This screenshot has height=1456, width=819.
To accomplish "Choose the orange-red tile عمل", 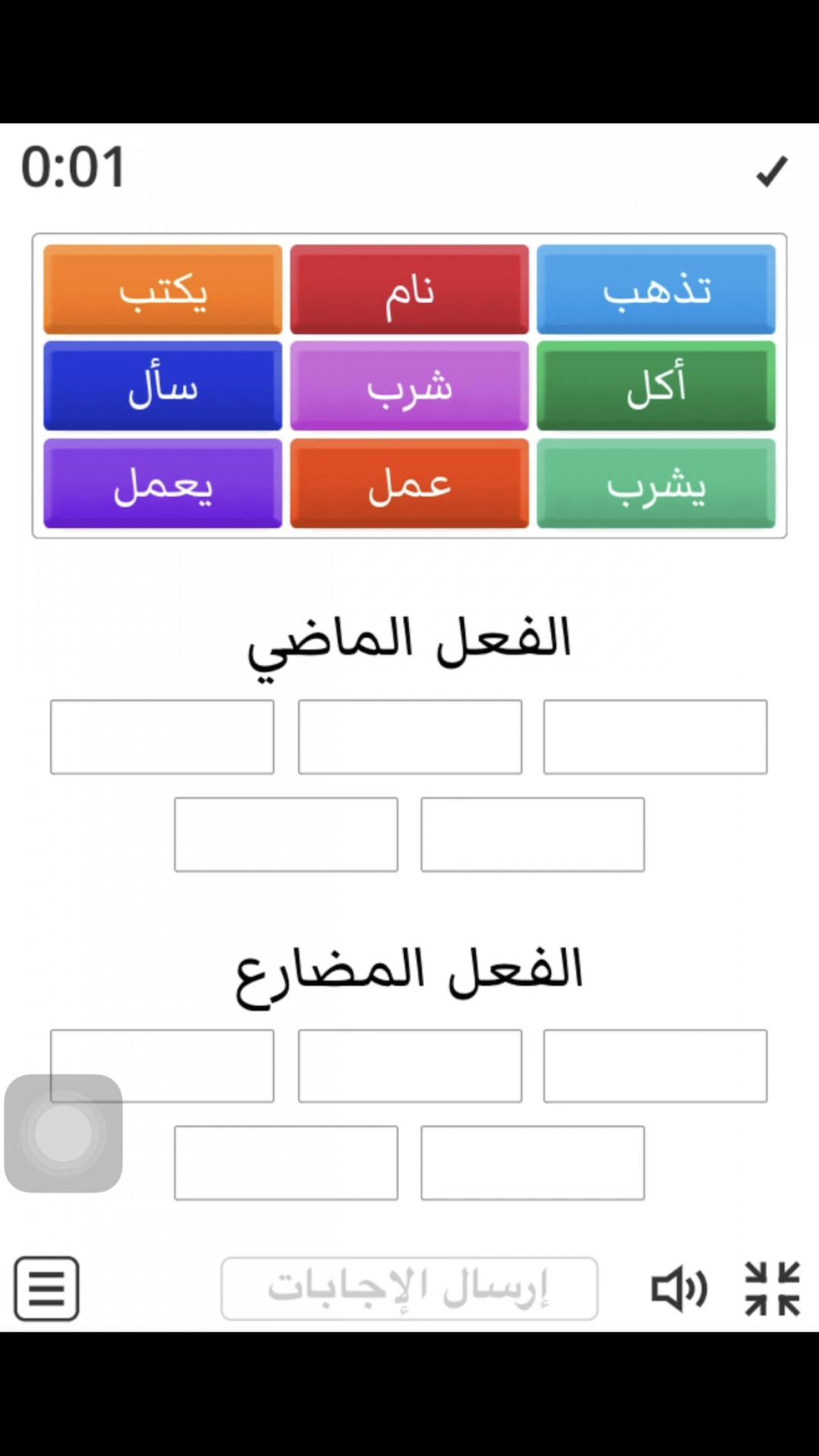I will pos(409,483).
